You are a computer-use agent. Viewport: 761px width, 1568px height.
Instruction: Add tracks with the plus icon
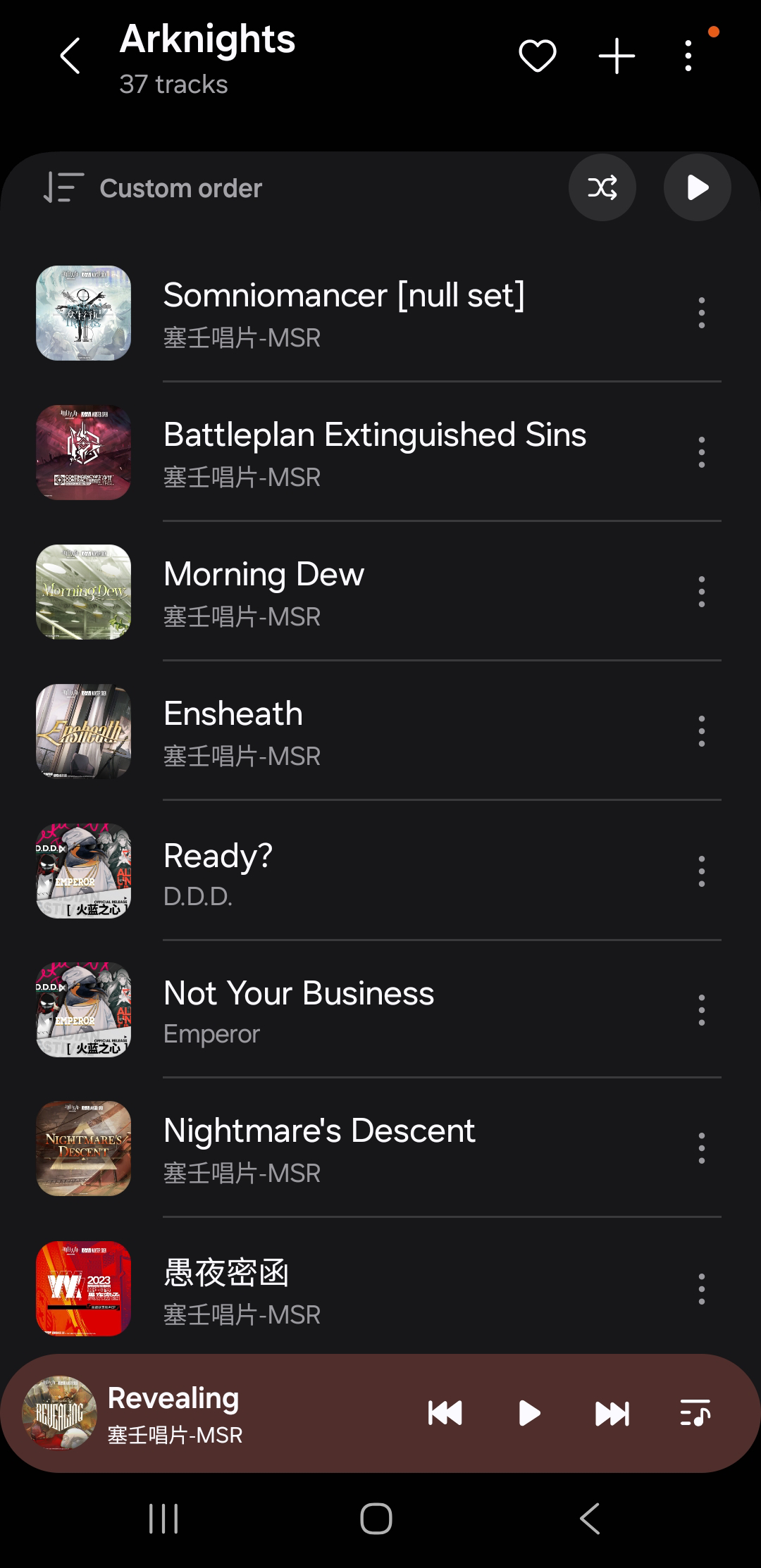617,56
